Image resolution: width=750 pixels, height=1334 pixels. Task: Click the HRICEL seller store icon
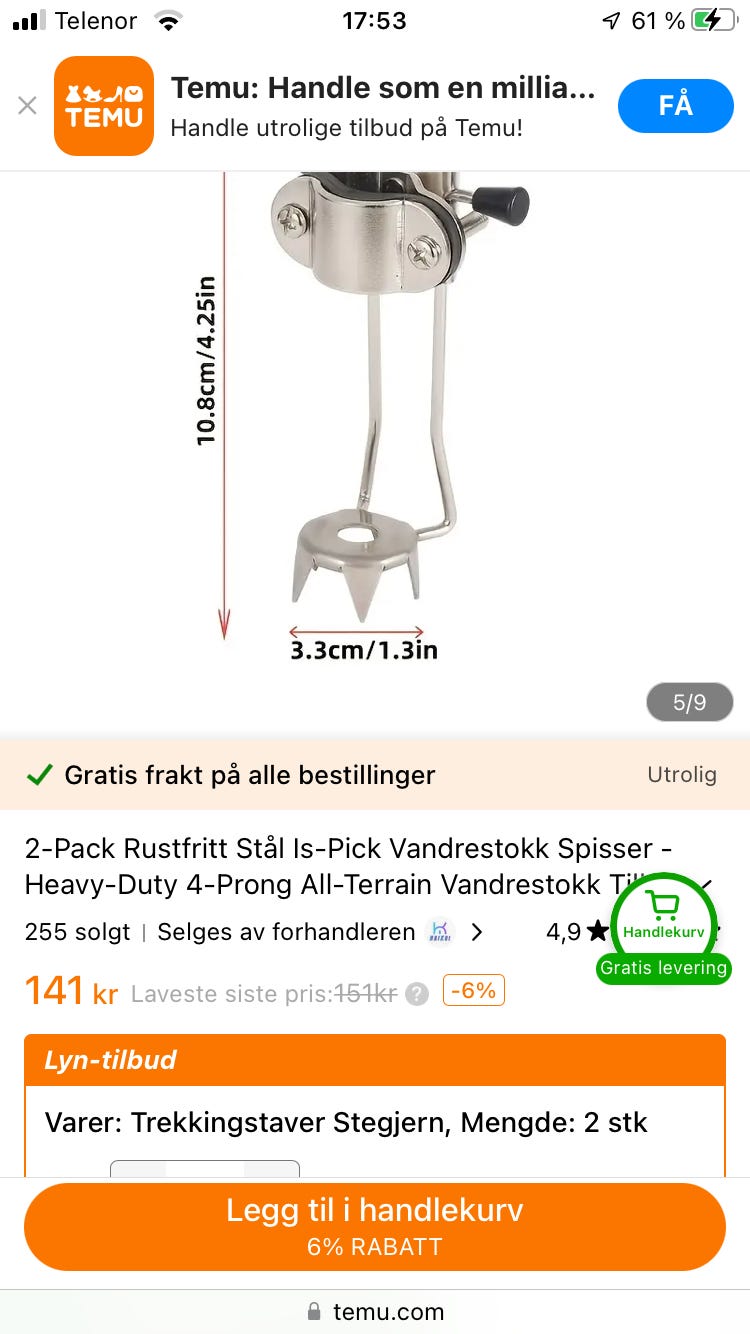(438, 932)
